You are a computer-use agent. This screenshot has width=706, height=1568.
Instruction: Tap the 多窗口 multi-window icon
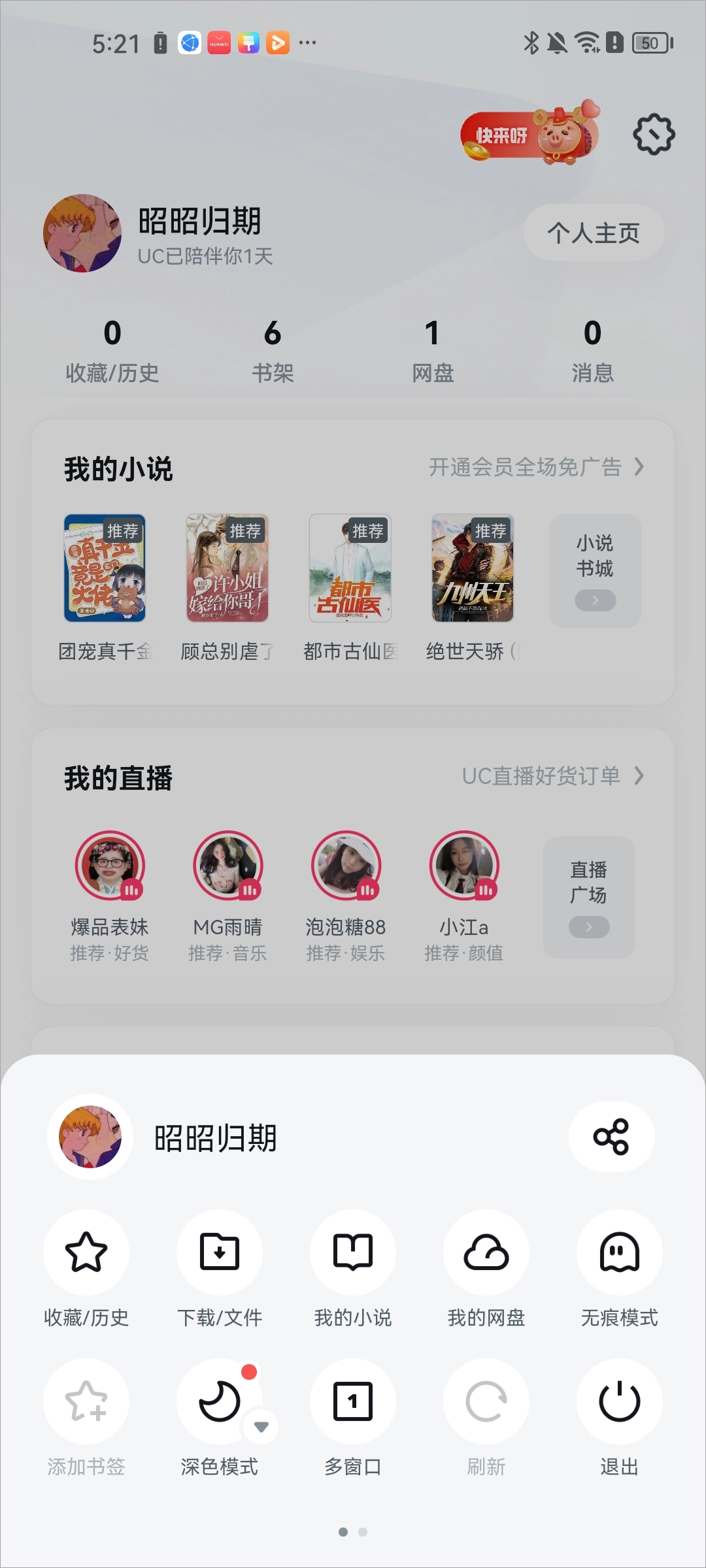click(353, 1402)
